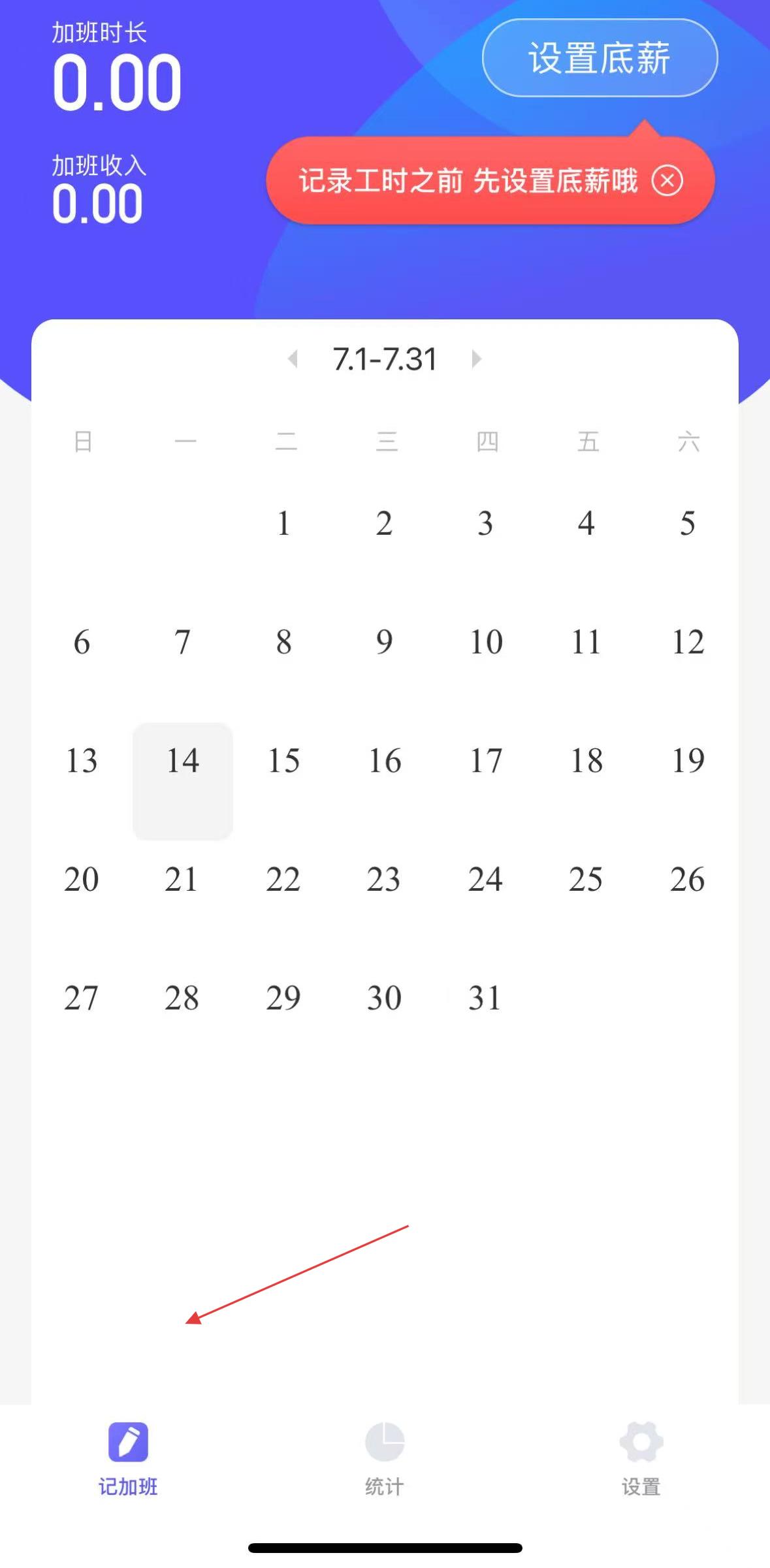Go to the next month
This screenshot has height=1568, width=770.
click(x=476, y=359)
